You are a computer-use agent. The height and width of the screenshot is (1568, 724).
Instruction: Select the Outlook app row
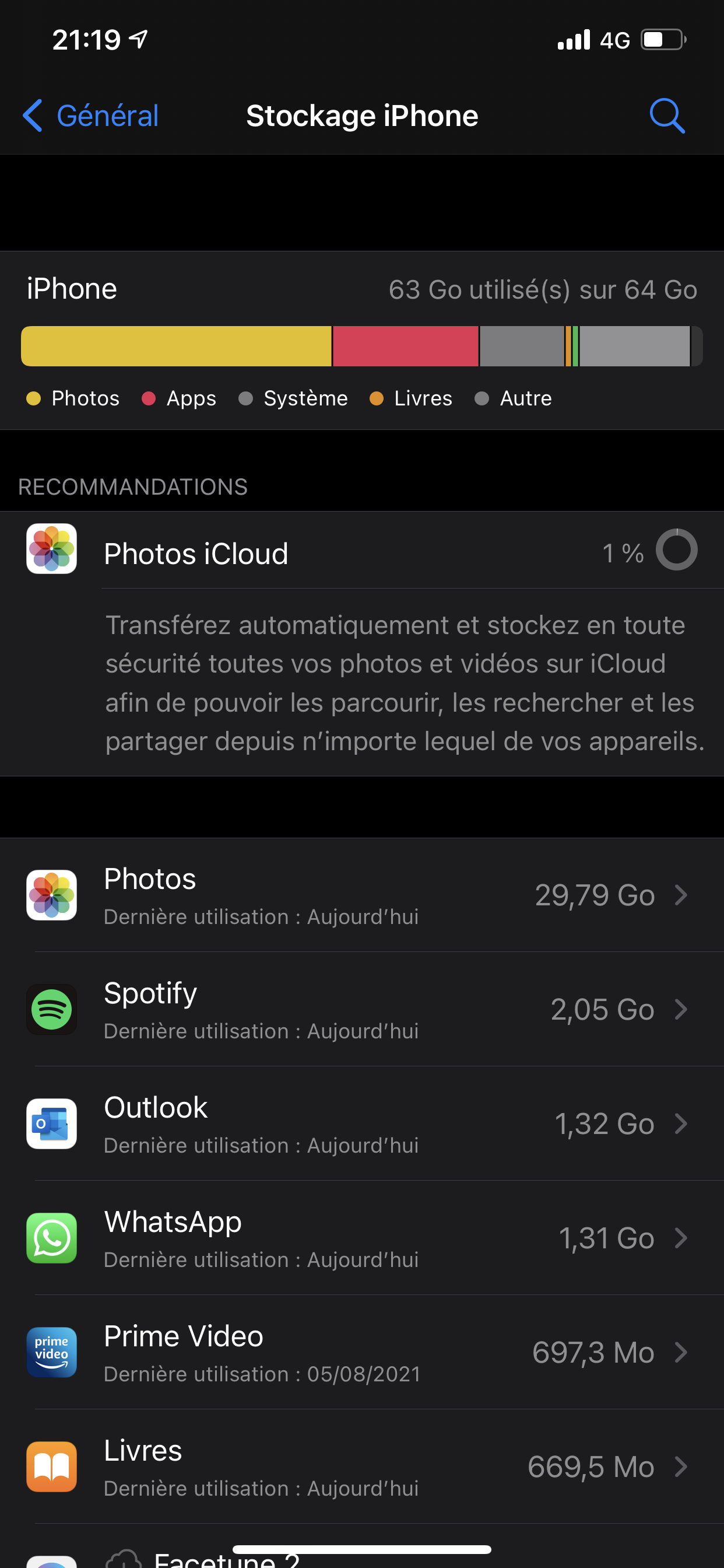pos(361,1123)
